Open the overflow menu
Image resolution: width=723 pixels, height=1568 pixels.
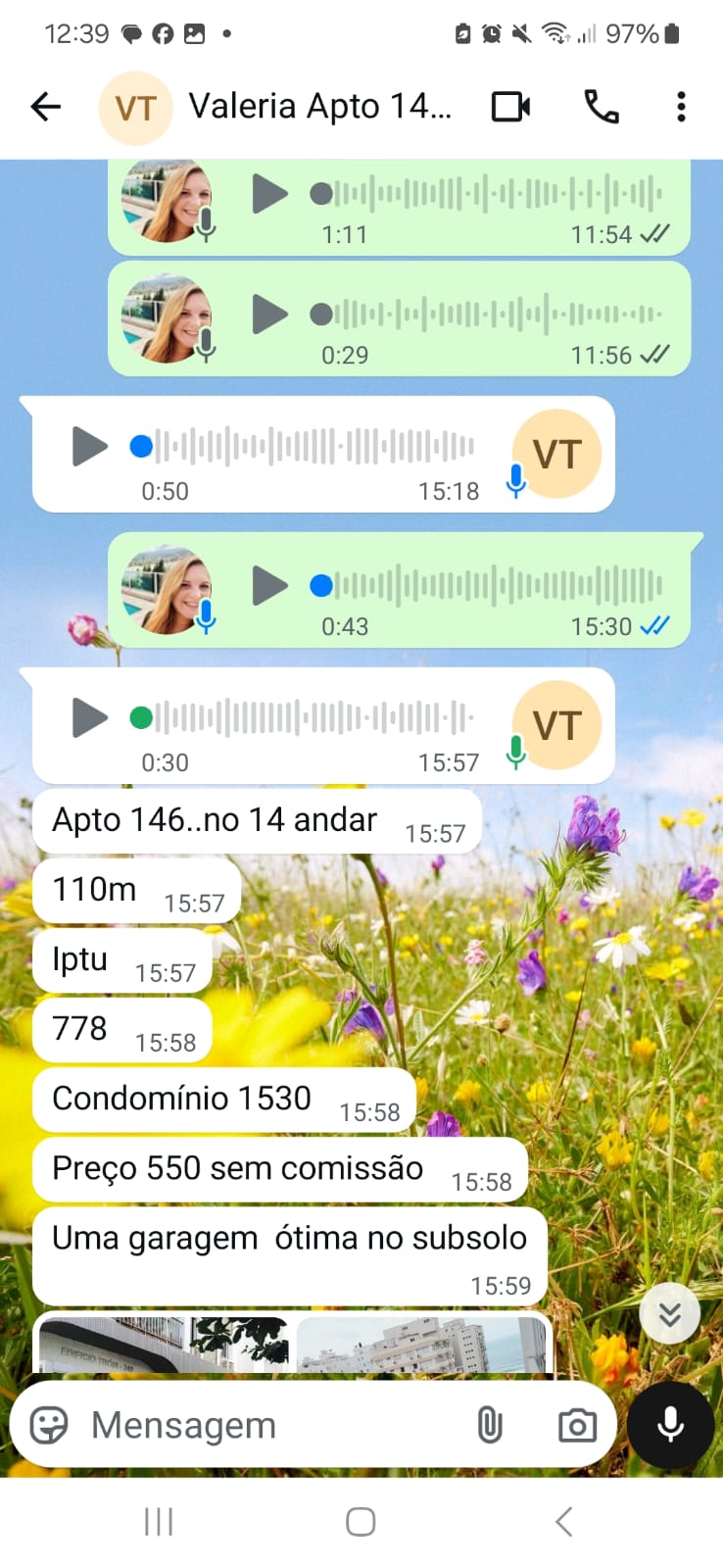click(681, 106)
